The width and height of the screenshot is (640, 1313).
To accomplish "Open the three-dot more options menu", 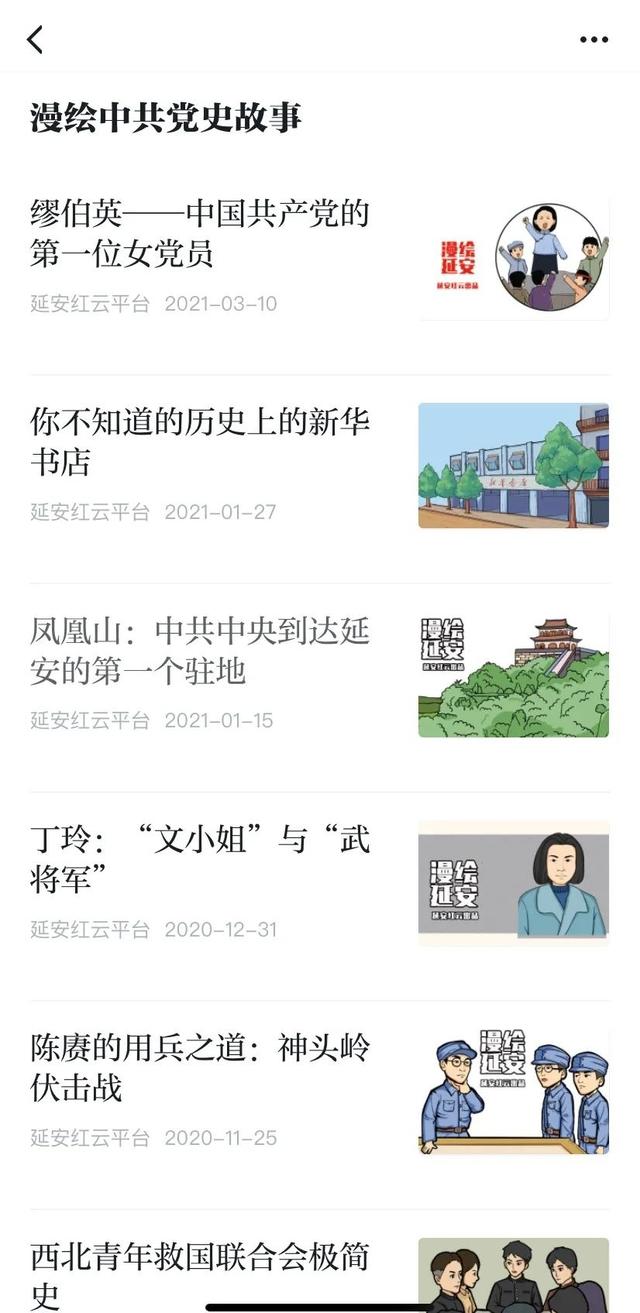I will [594, 40].
